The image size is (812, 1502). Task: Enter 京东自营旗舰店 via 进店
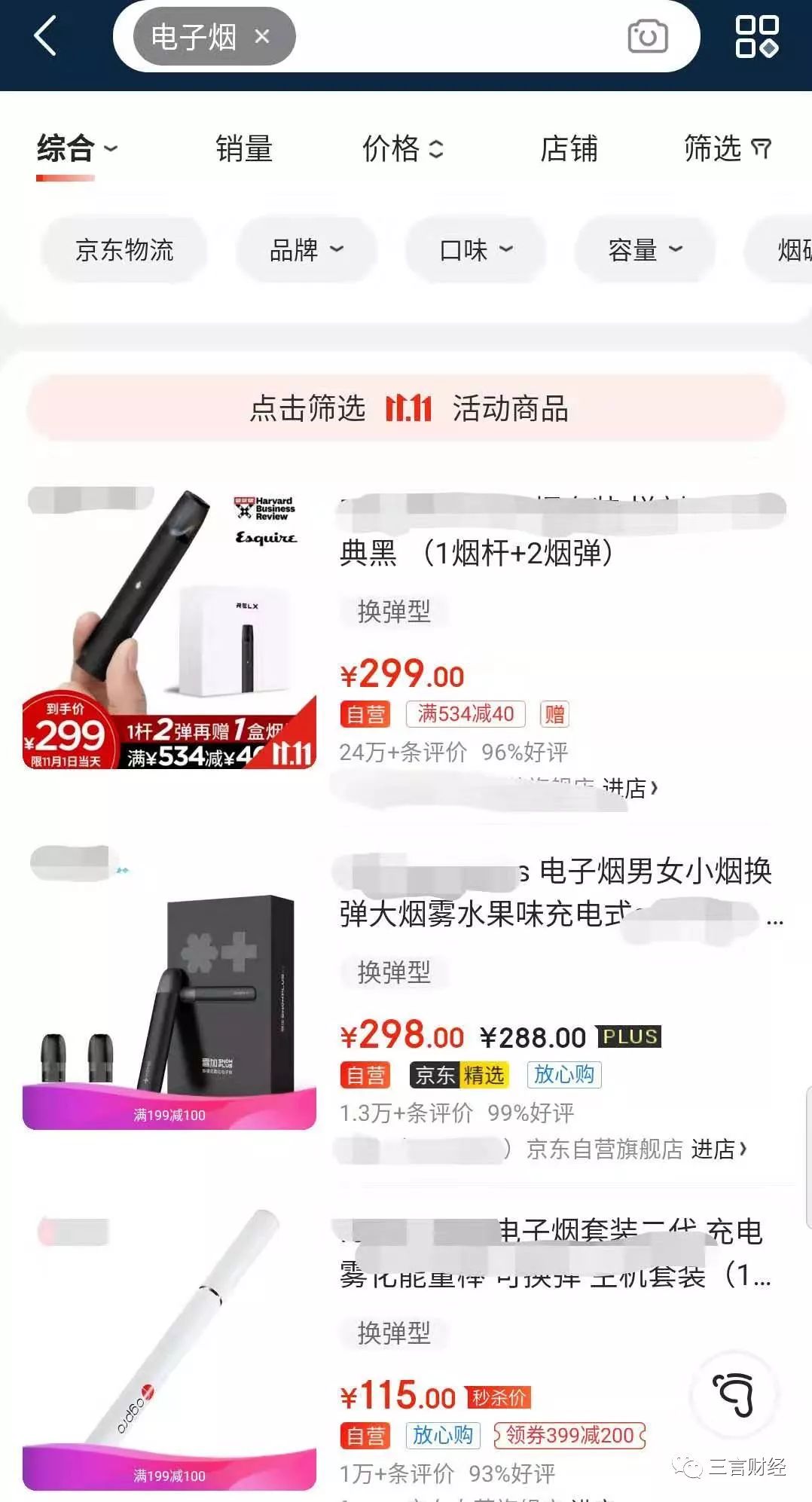coord(718,1149)
